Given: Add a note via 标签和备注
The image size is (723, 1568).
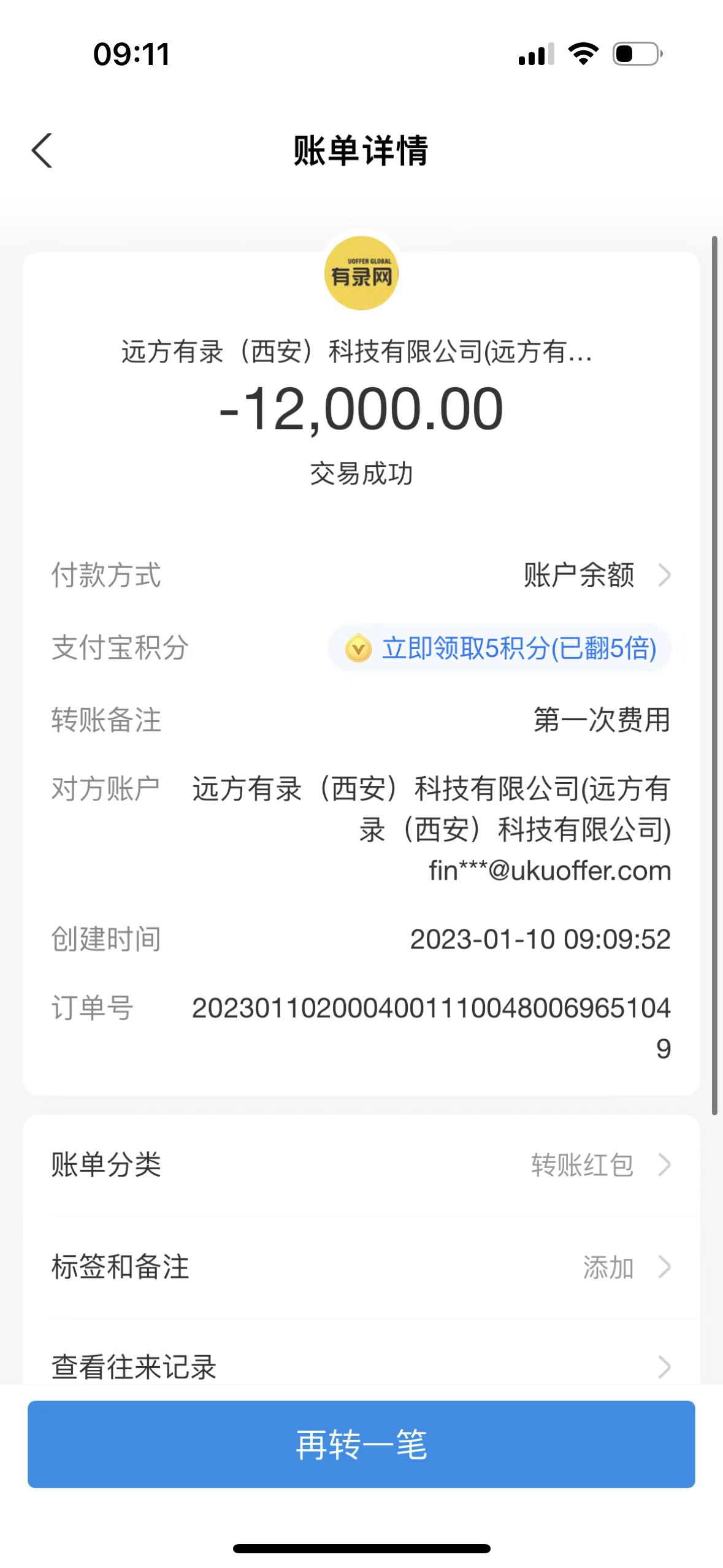Looking at the screenshot, I should click(361, 1267).
